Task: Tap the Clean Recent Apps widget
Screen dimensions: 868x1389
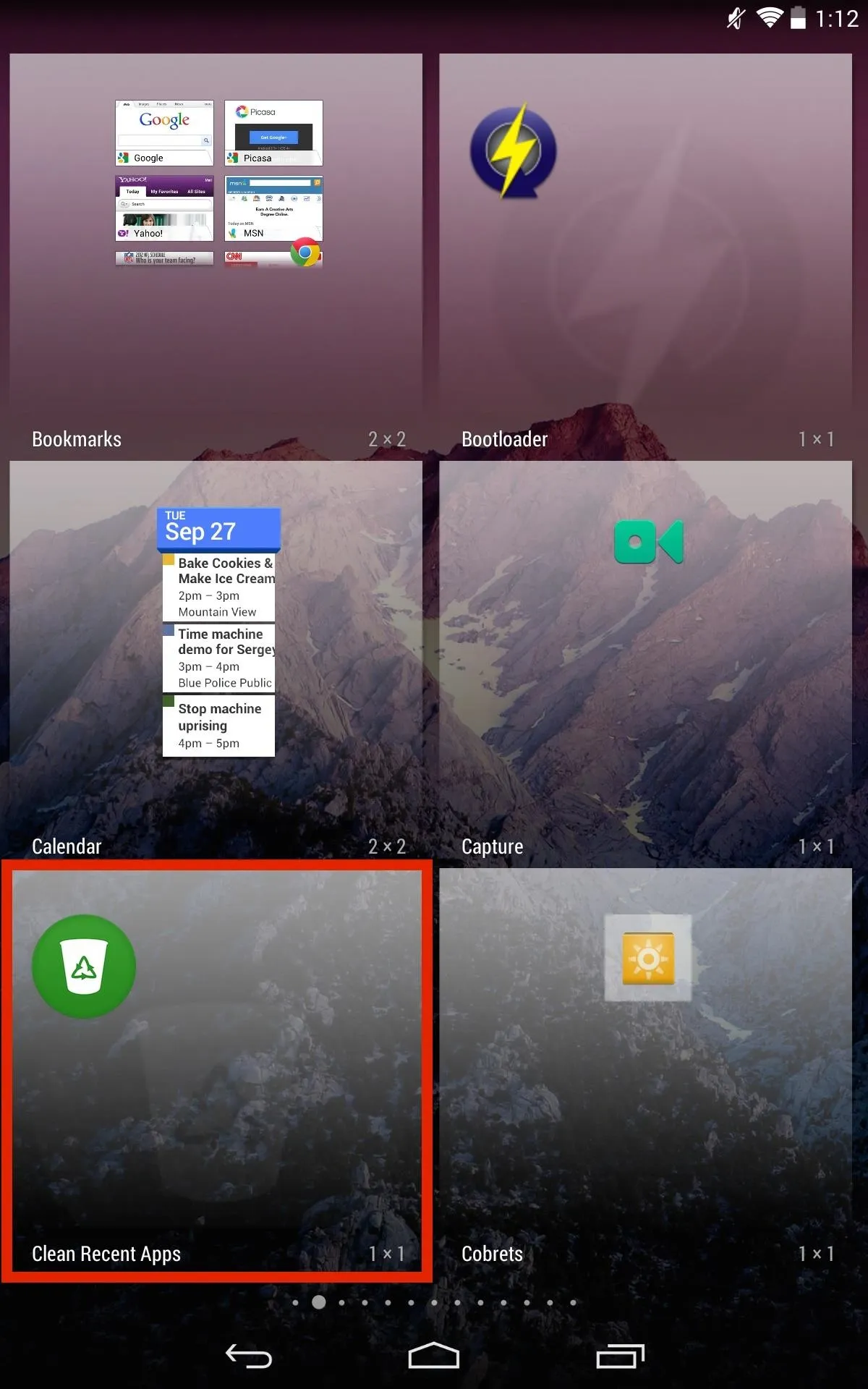Action: [216, 1071]
